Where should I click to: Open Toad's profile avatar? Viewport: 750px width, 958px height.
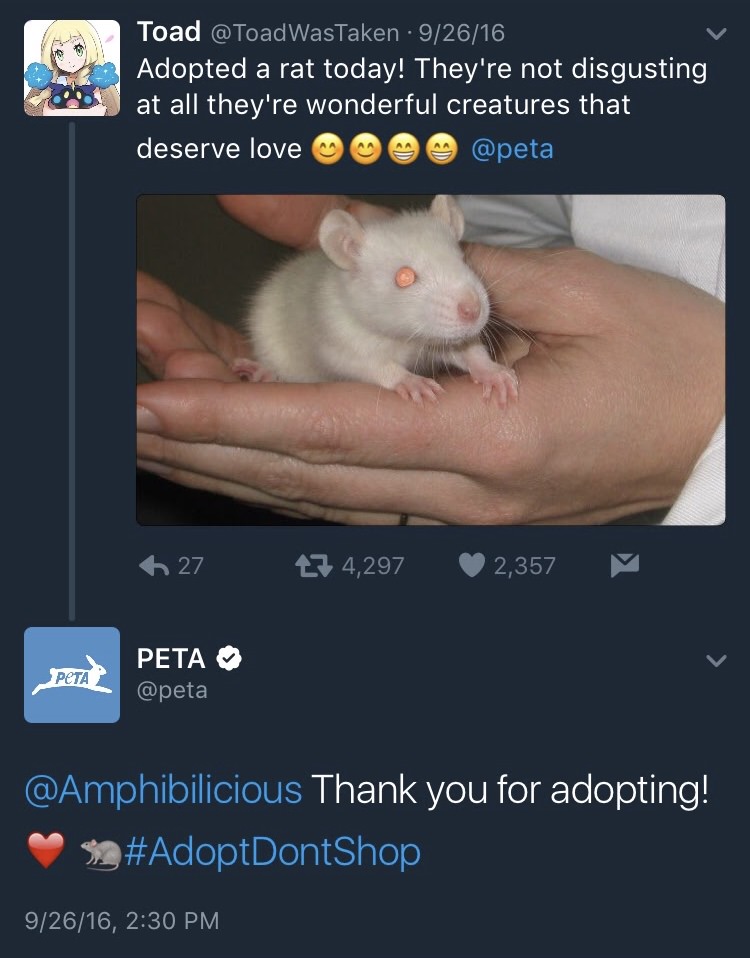(x=72, y=68)
